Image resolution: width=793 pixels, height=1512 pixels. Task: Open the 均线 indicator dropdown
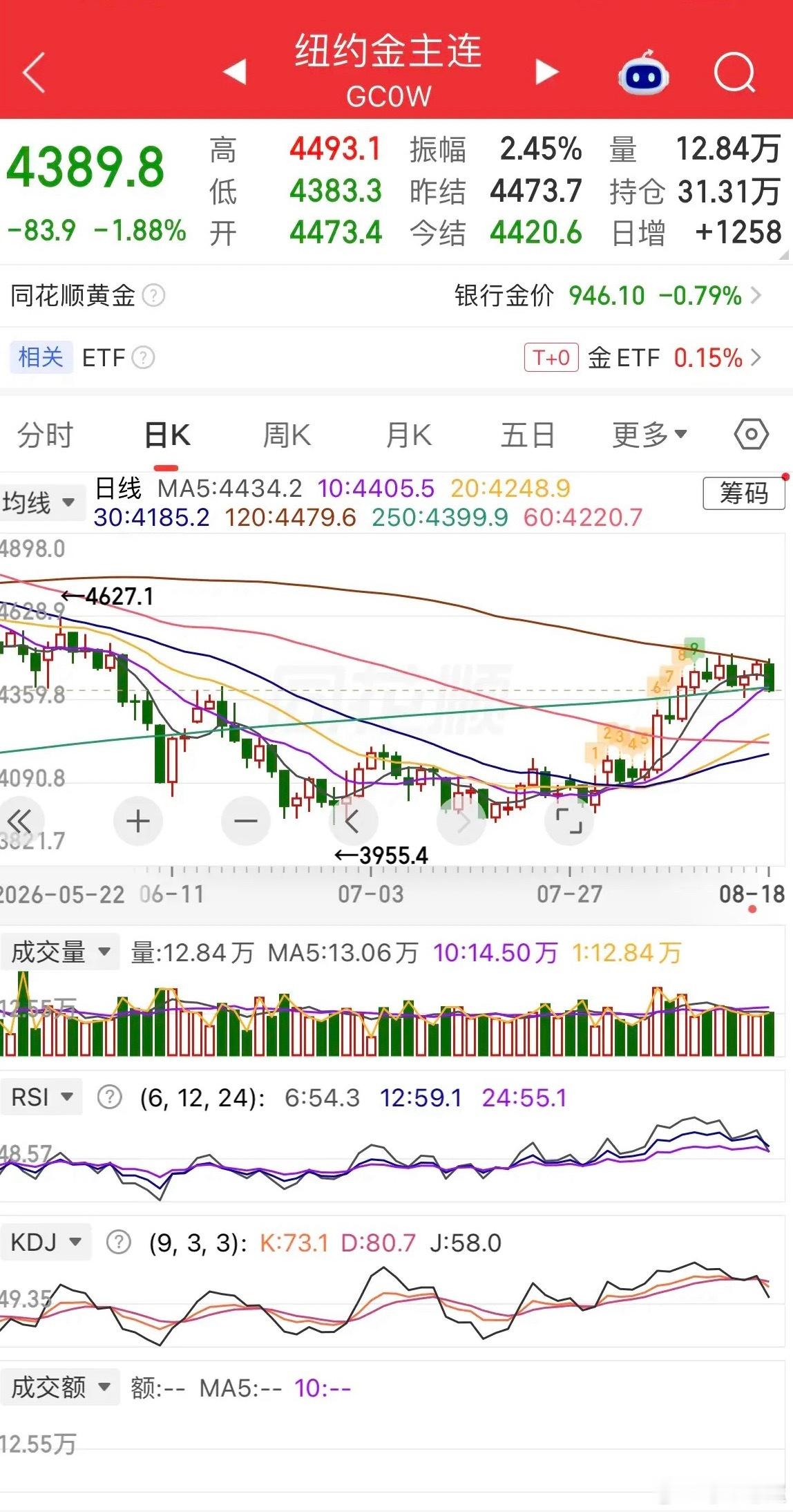point(39,502)
